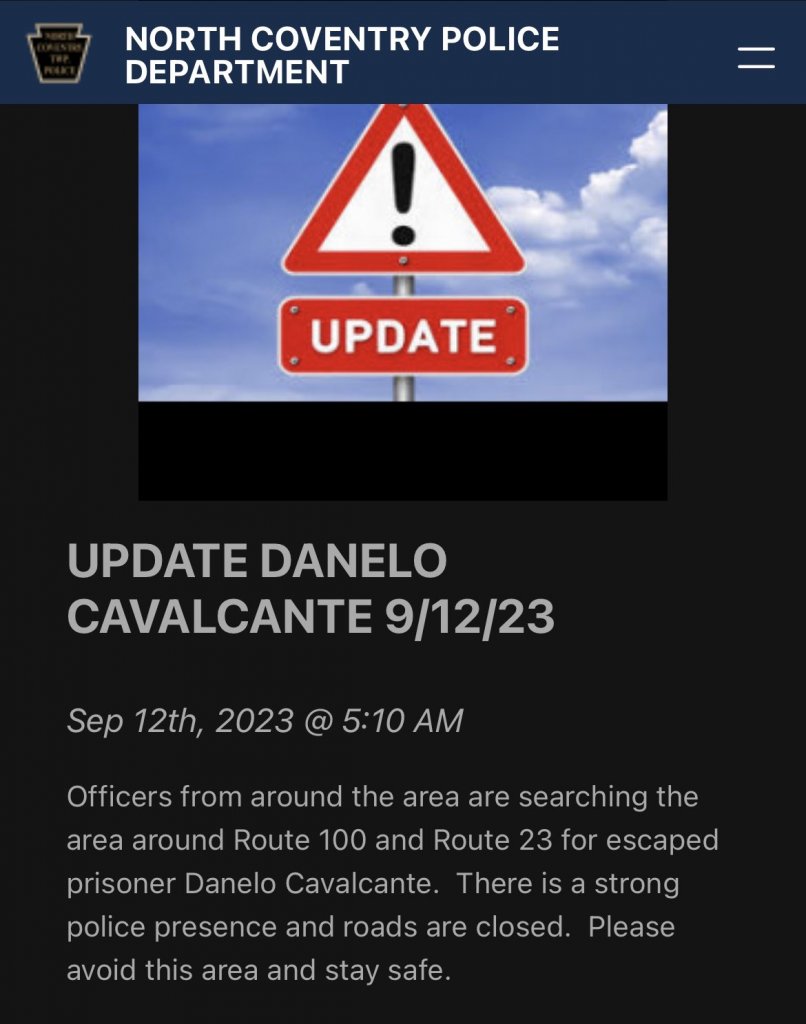Viewport: 806px width, 1024px height.
Task: Open the hamburger navigation menu
Action: click(x=756, y=56)
